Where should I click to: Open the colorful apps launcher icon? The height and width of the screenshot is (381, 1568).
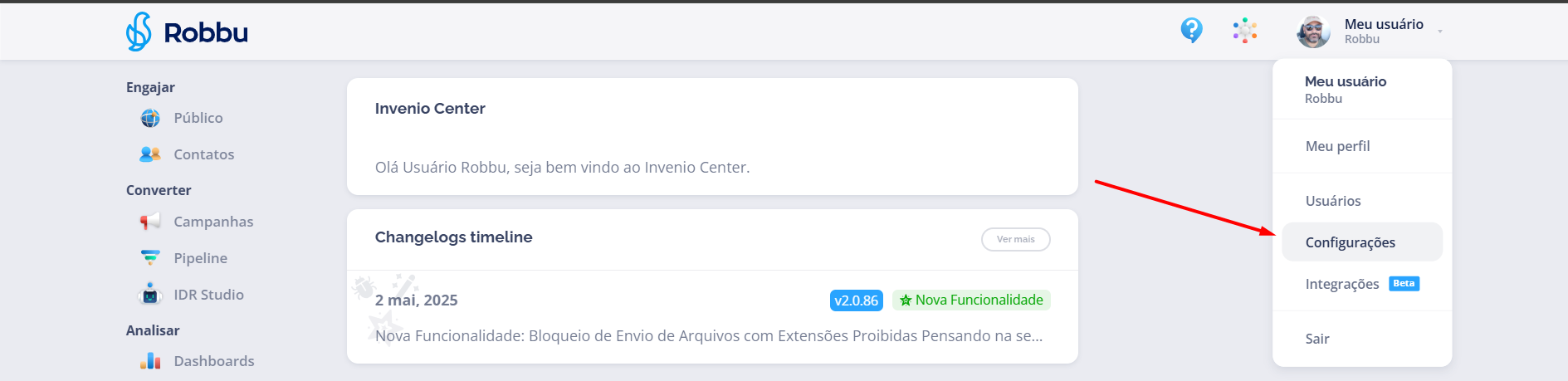pyautogui.click(x=1244, y=31)
